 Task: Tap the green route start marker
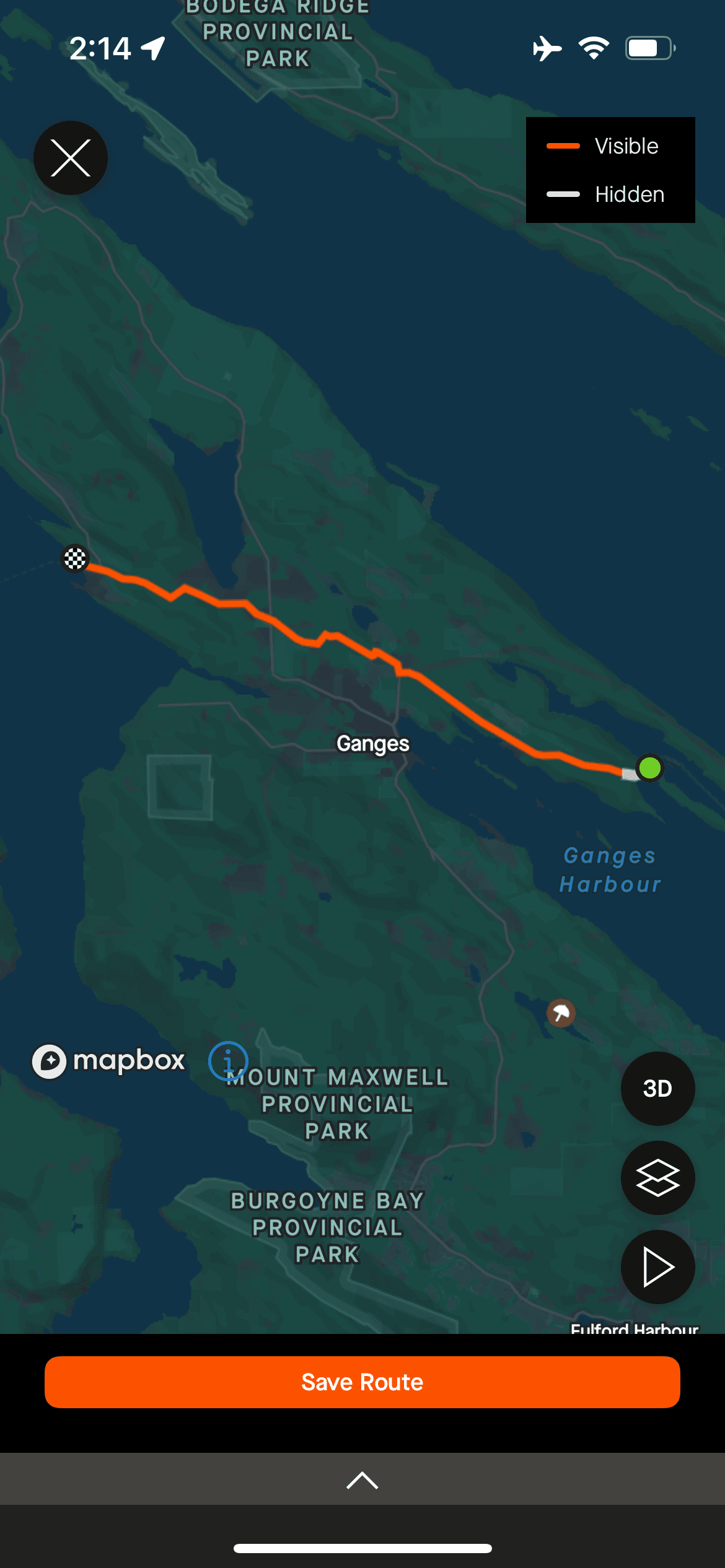649,768
